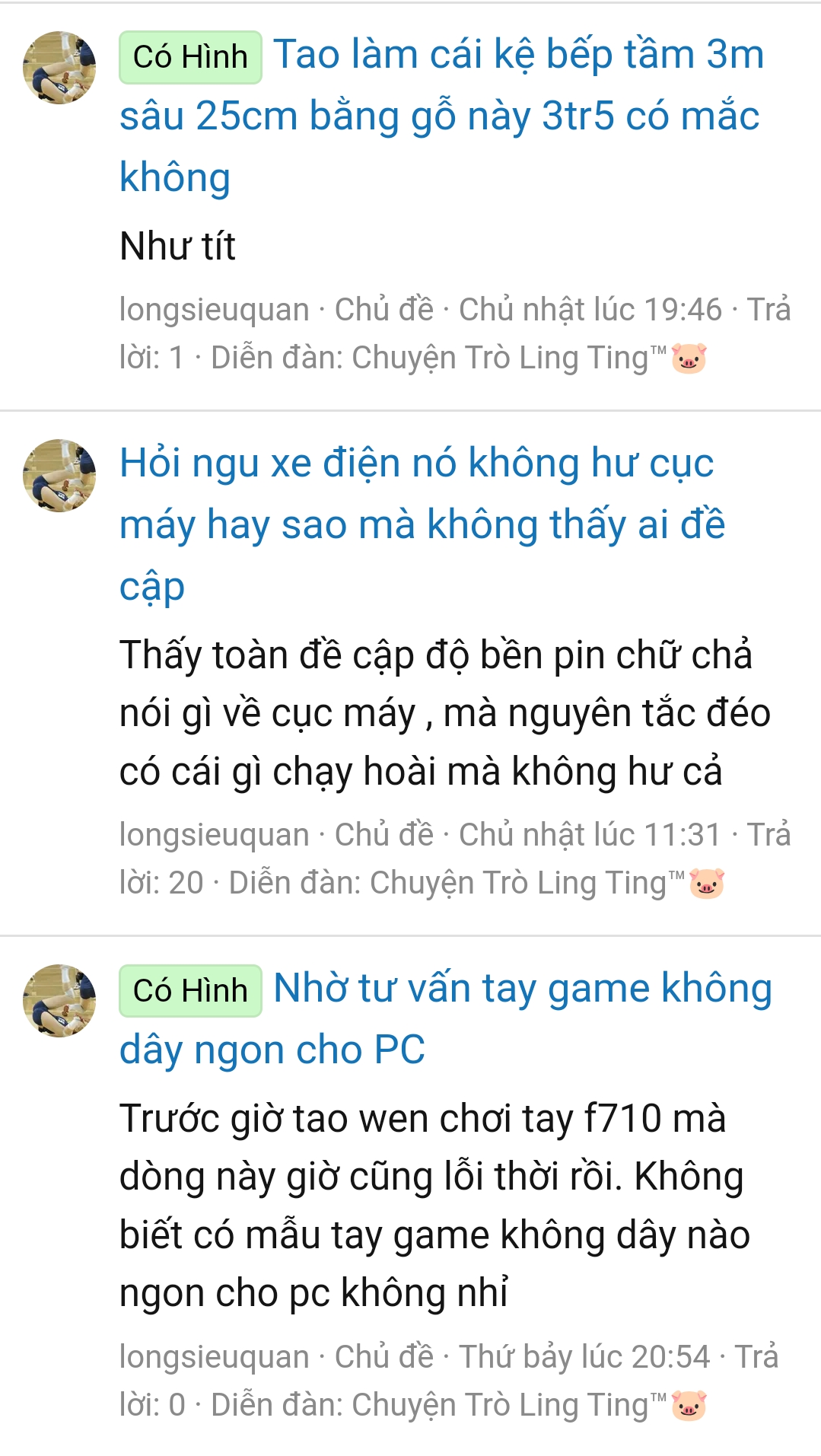View longsieuquan's avatar on the electric car post

point(59,476)
